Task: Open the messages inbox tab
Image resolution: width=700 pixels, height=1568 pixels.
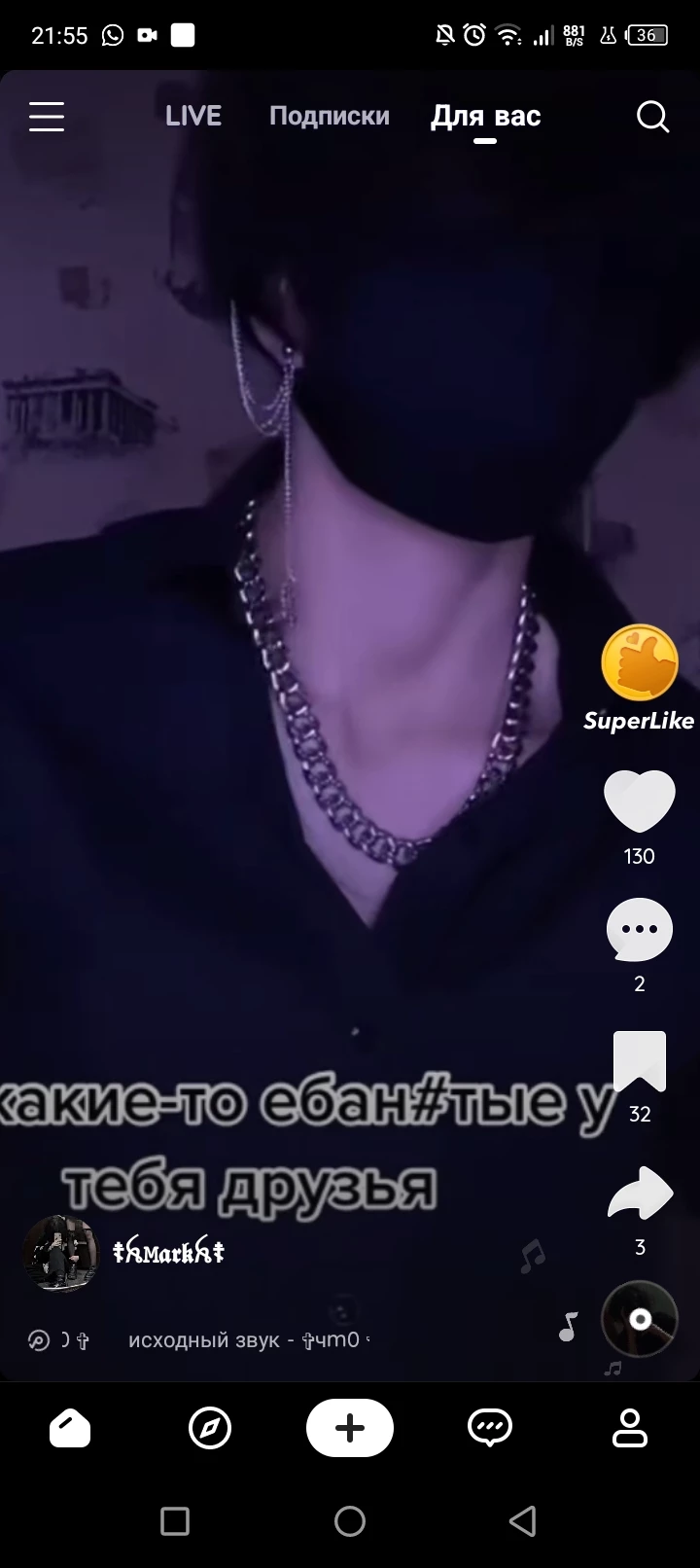Action: 489,1428
